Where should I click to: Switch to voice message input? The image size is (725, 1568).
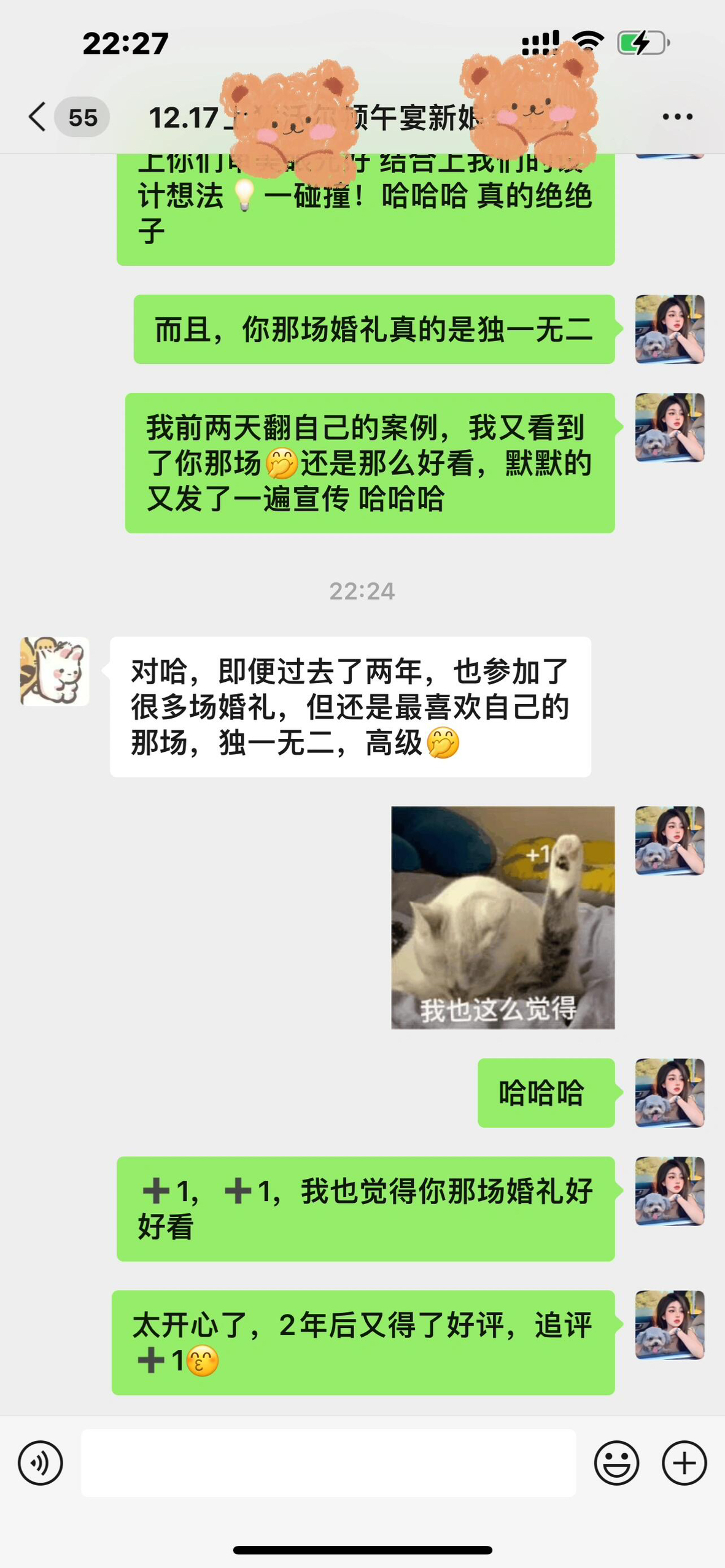click(41, 1463)
